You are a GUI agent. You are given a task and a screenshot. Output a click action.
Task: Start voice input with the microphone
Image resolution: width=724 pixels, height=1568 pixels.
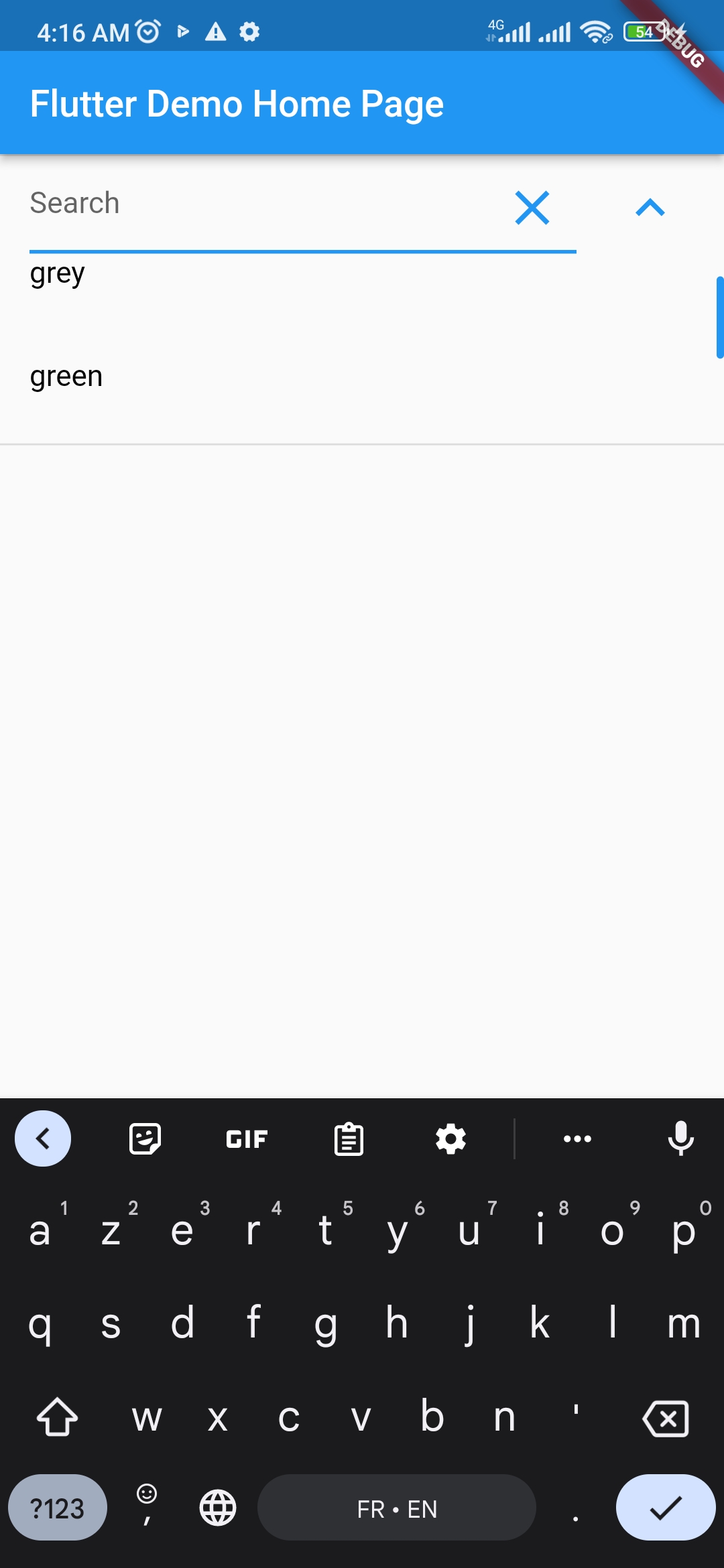680,1138
